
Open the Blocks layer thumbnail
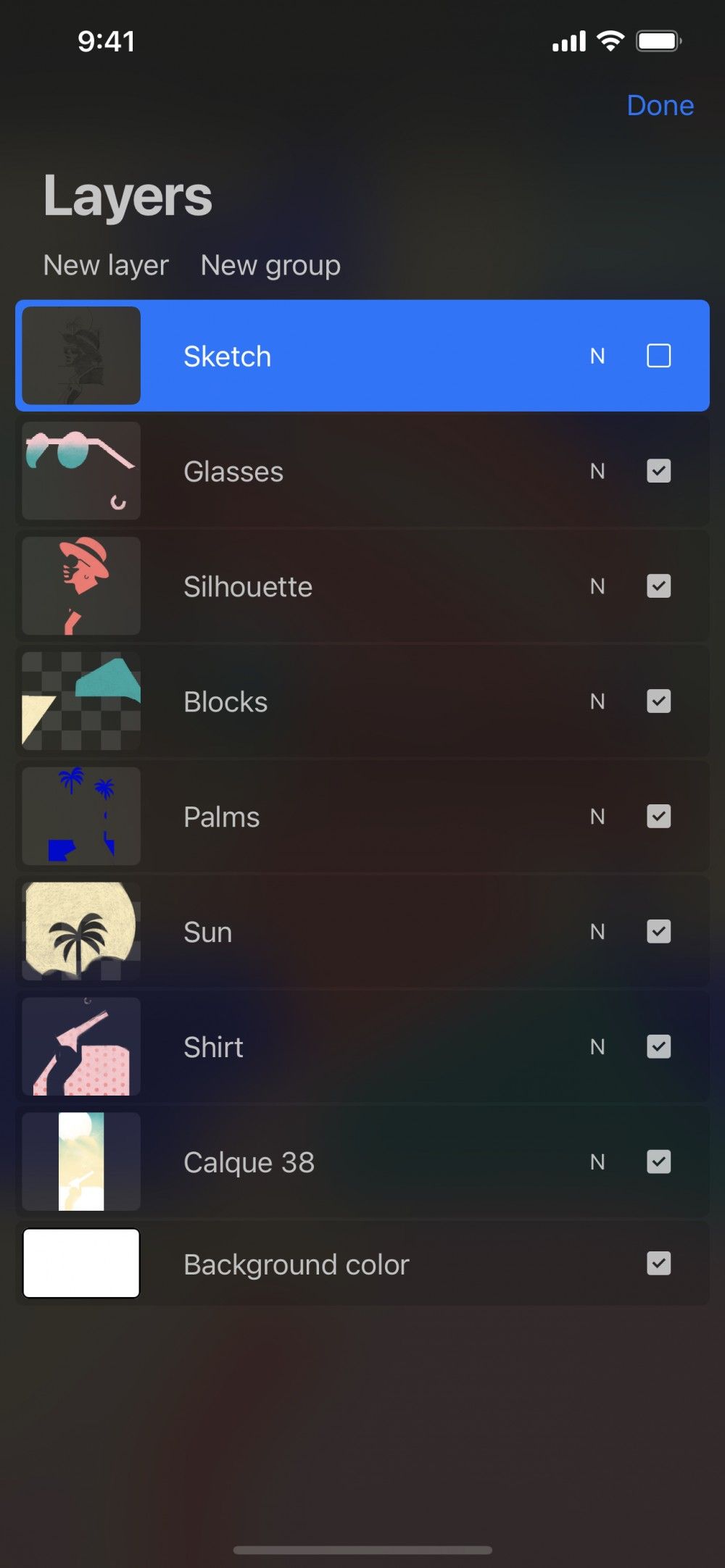tap(80, 701)
